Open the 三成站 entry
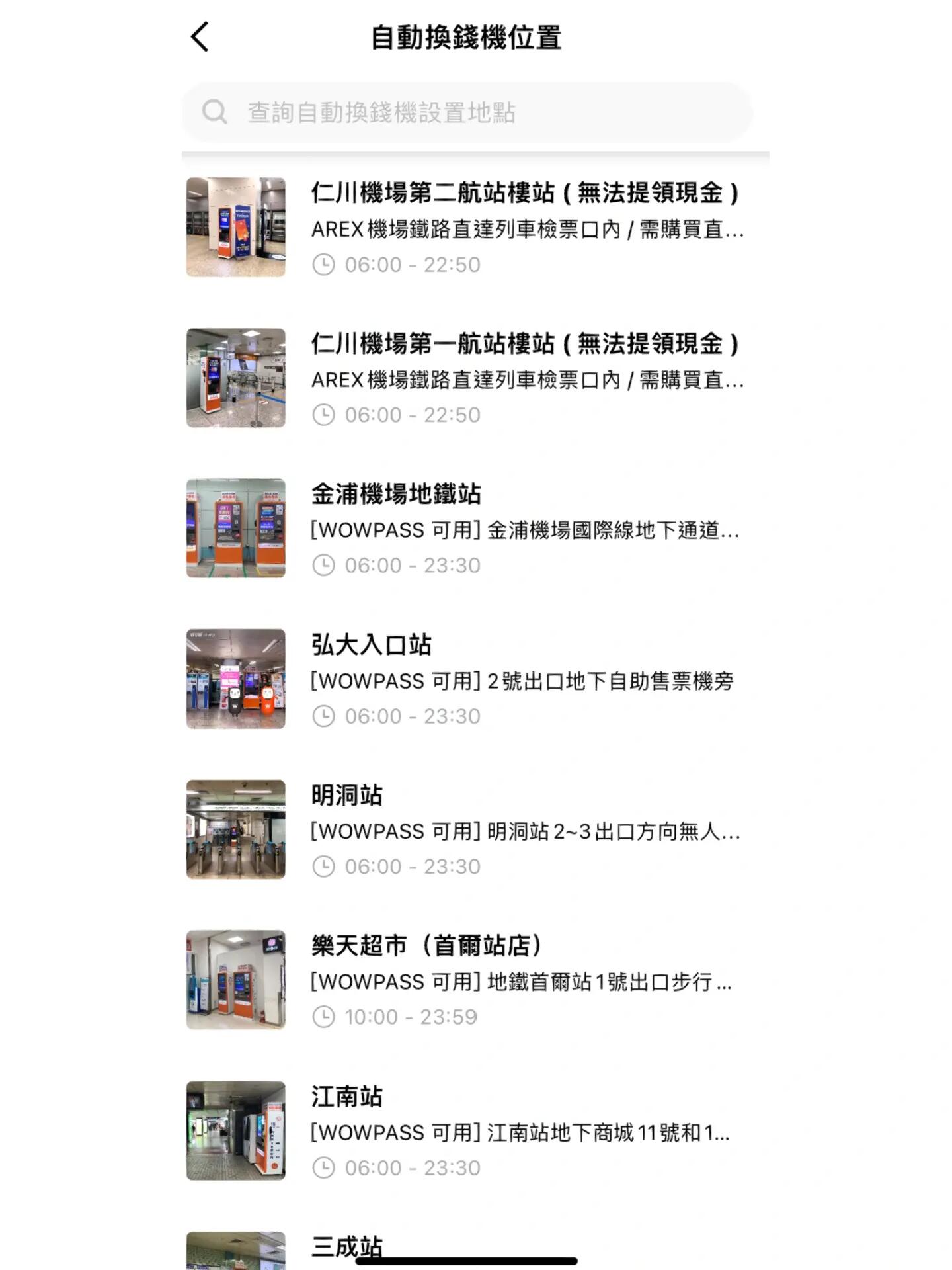The image size is (952, 1270). coord(348,1246)
